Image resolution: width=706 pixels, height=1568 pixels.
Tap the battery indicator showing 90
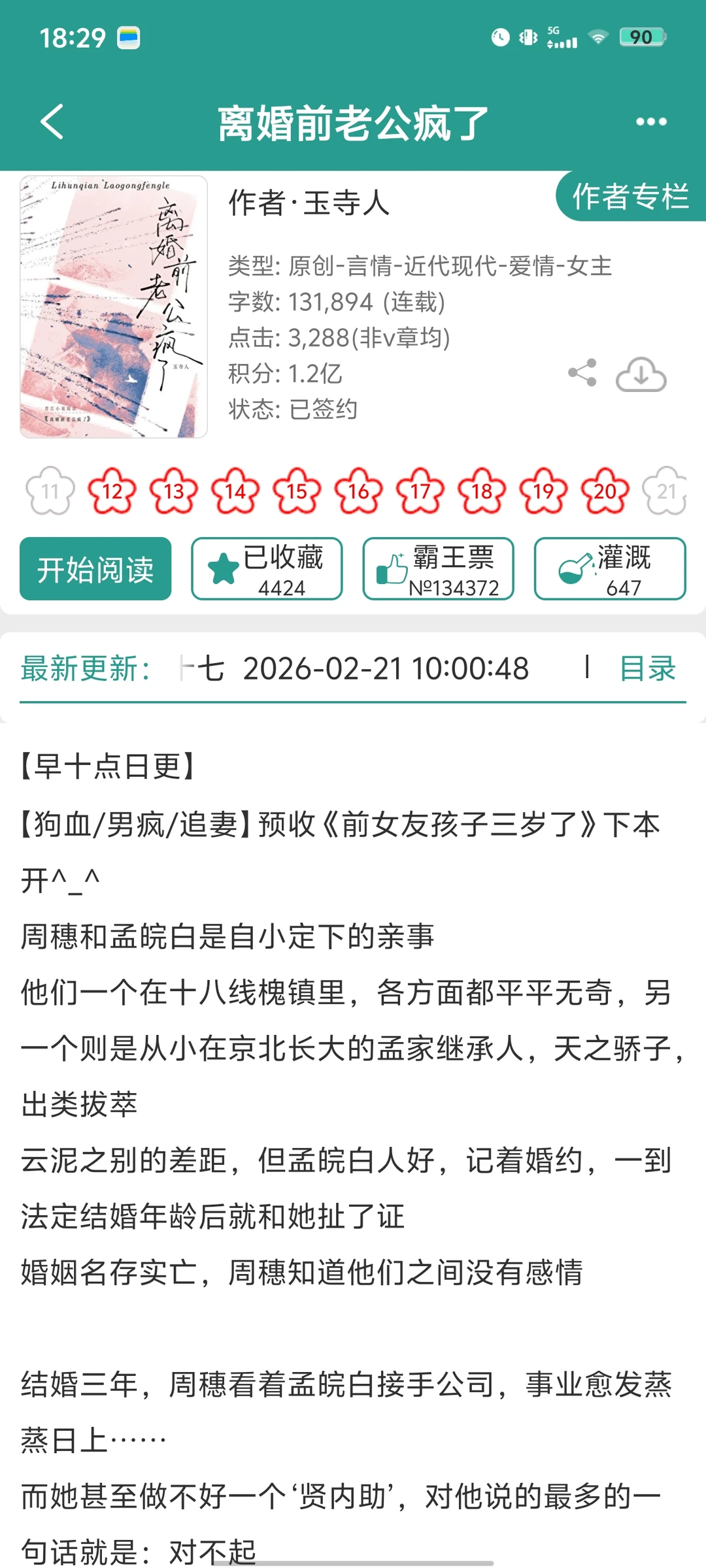(642, 37)
